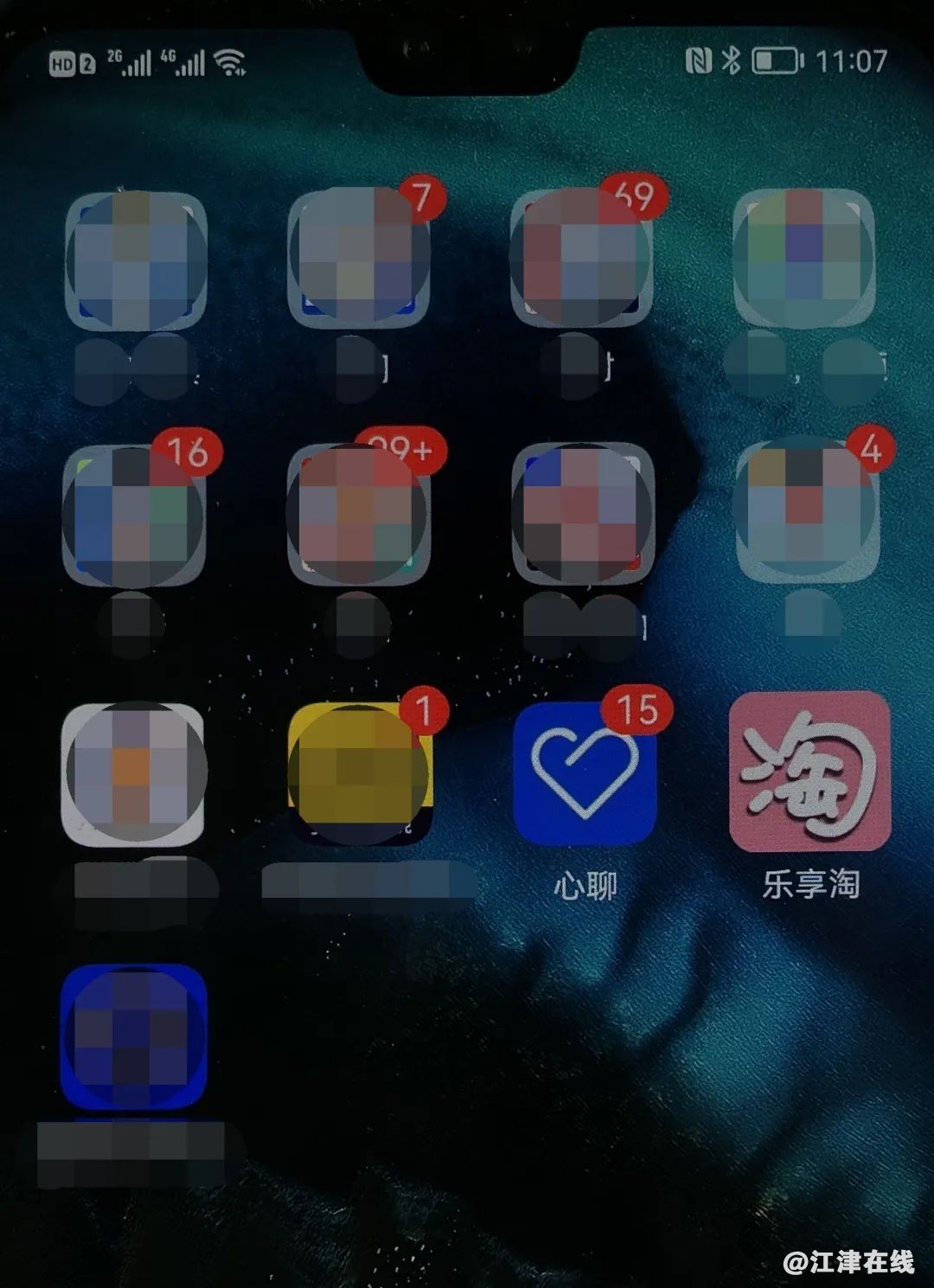Open the folder with badge 7
This screenshot has height=1288, width=934.
(x=358, y=260)
